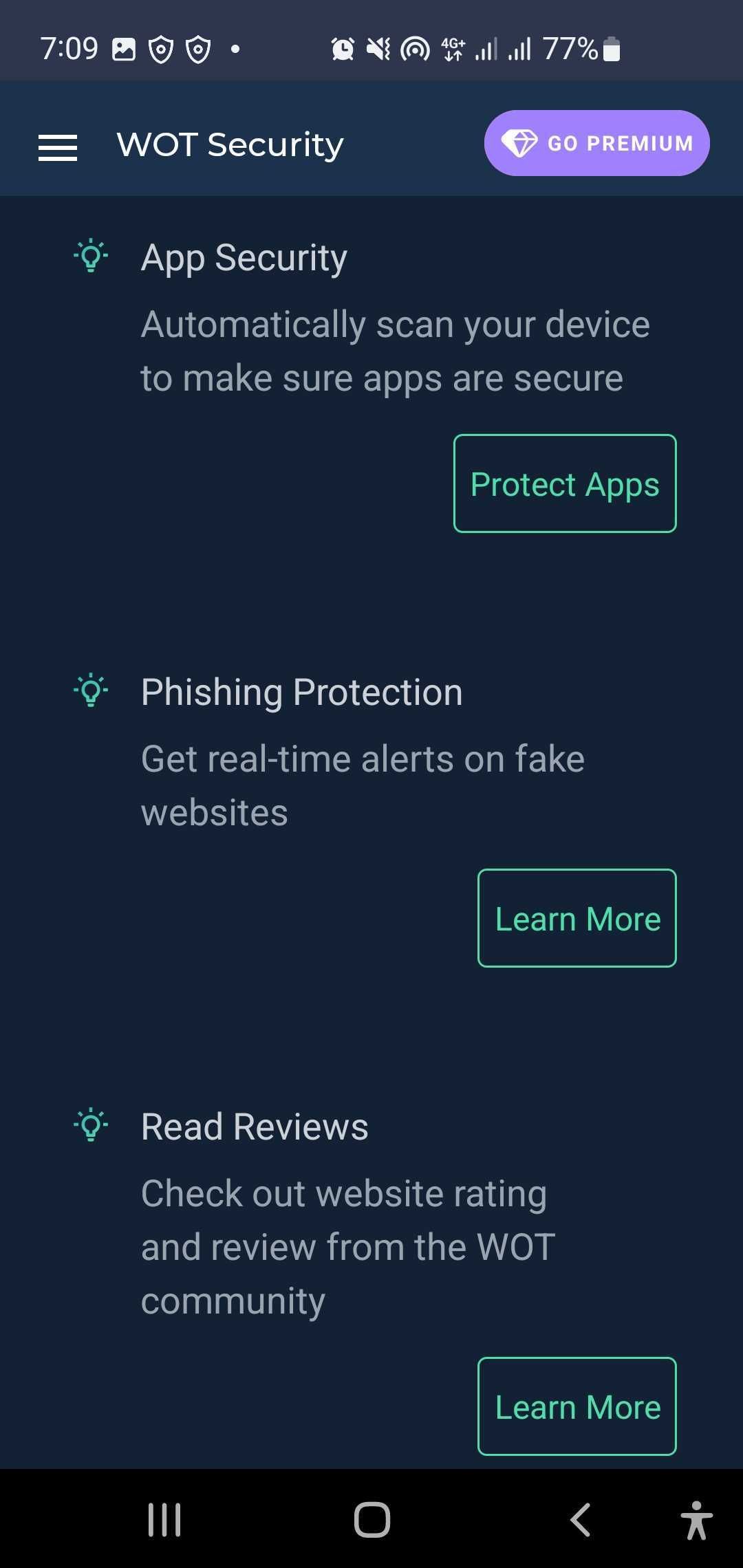Viewport: 743px width, 1568px height.
Task: Click the App Security lightbulb icon
Action: [90, 257]
